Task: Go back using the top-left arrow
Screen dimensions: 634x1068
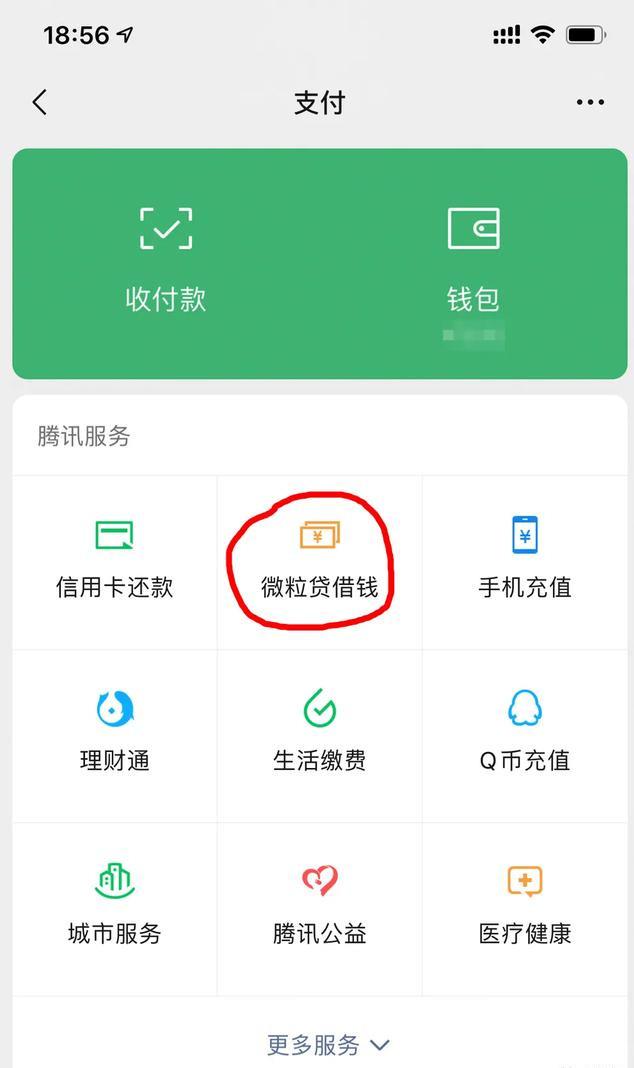Action: pyautogui.click(x=40, y=102)
